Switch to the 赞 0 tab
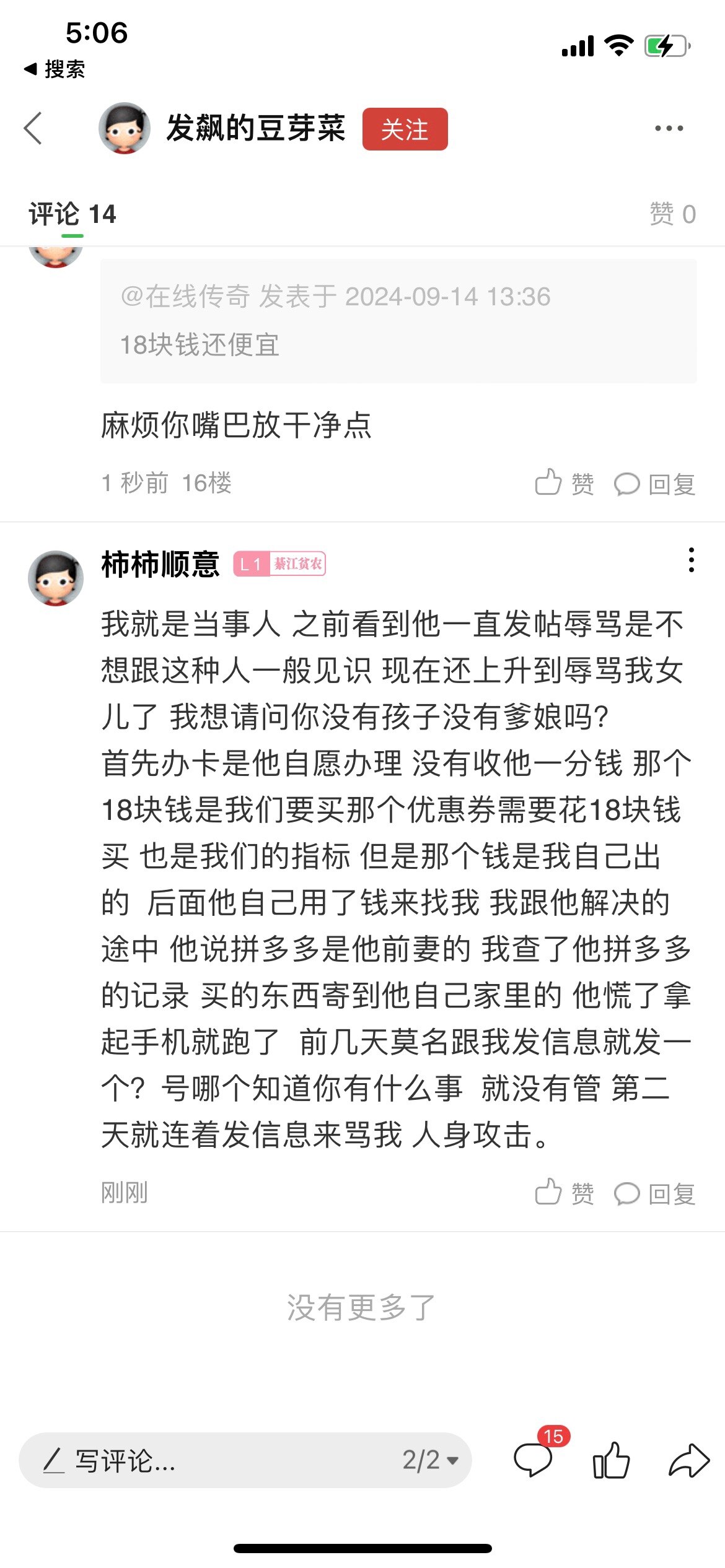This screenshot has height=1568, width=725. click(672, 214)
